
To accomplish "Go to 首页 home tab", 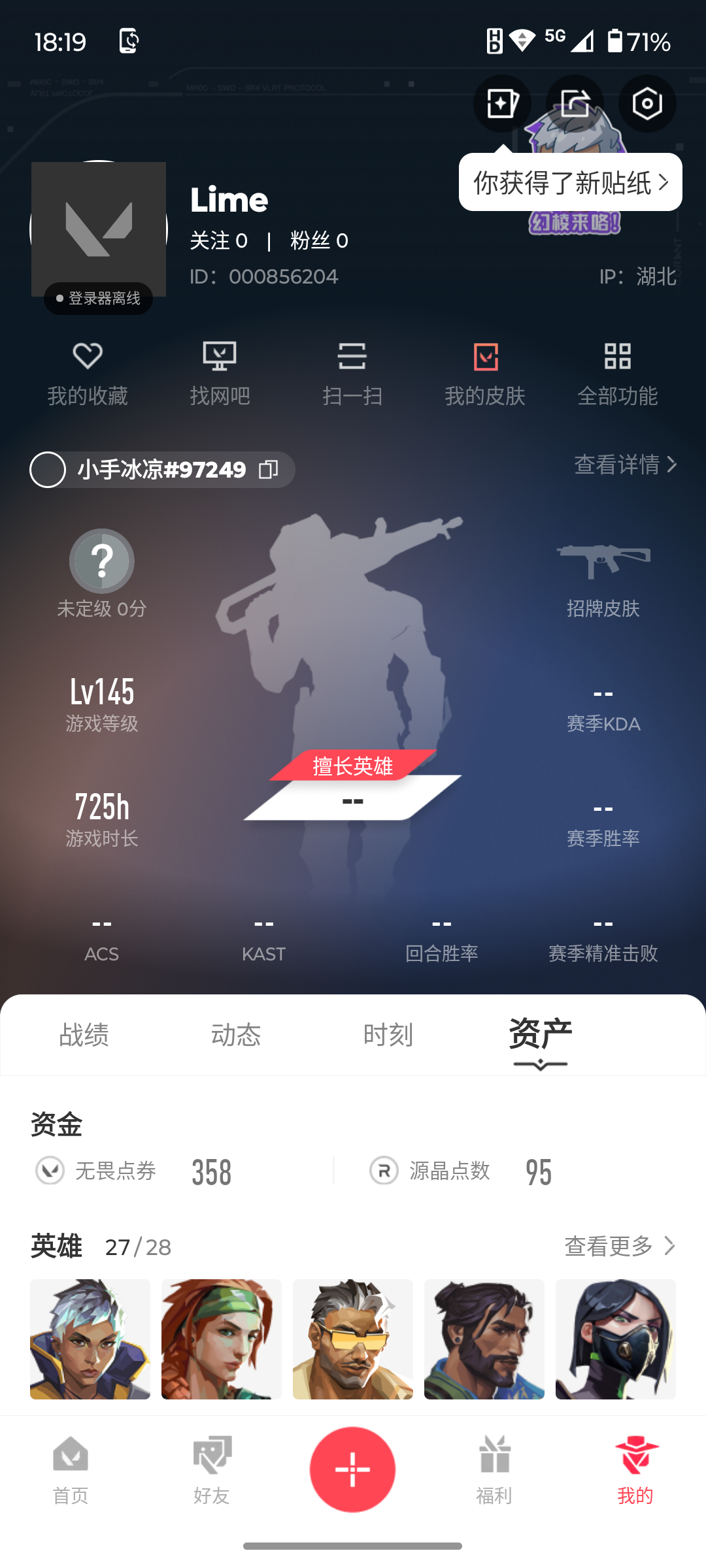I will tap(71, 1470).
